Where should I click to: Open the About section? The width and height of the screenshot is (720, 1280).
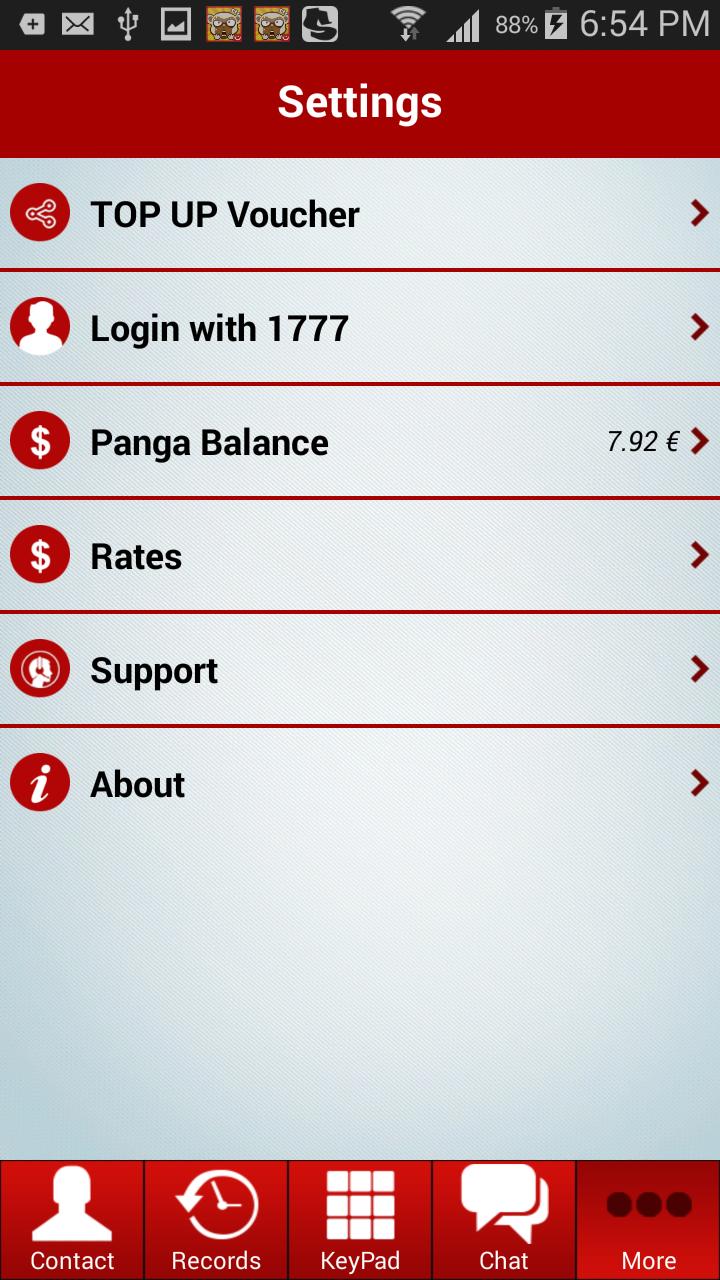(x=360, y=784)
